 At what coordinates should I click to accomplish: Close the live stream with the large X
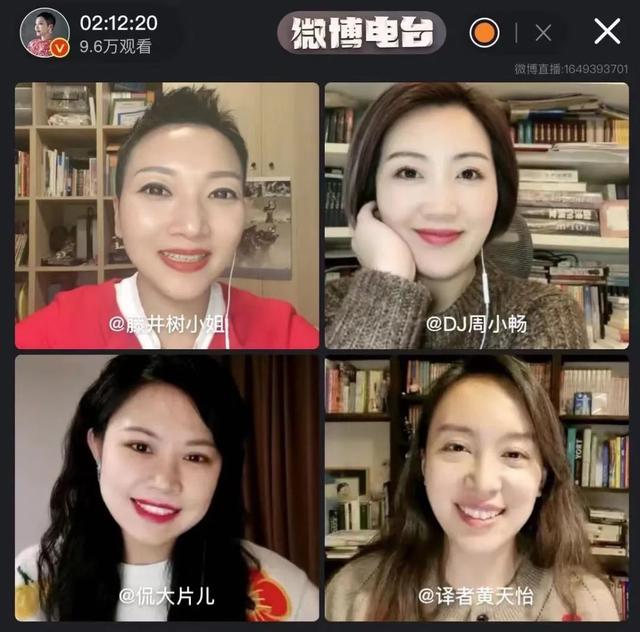[x=607, y=32]
